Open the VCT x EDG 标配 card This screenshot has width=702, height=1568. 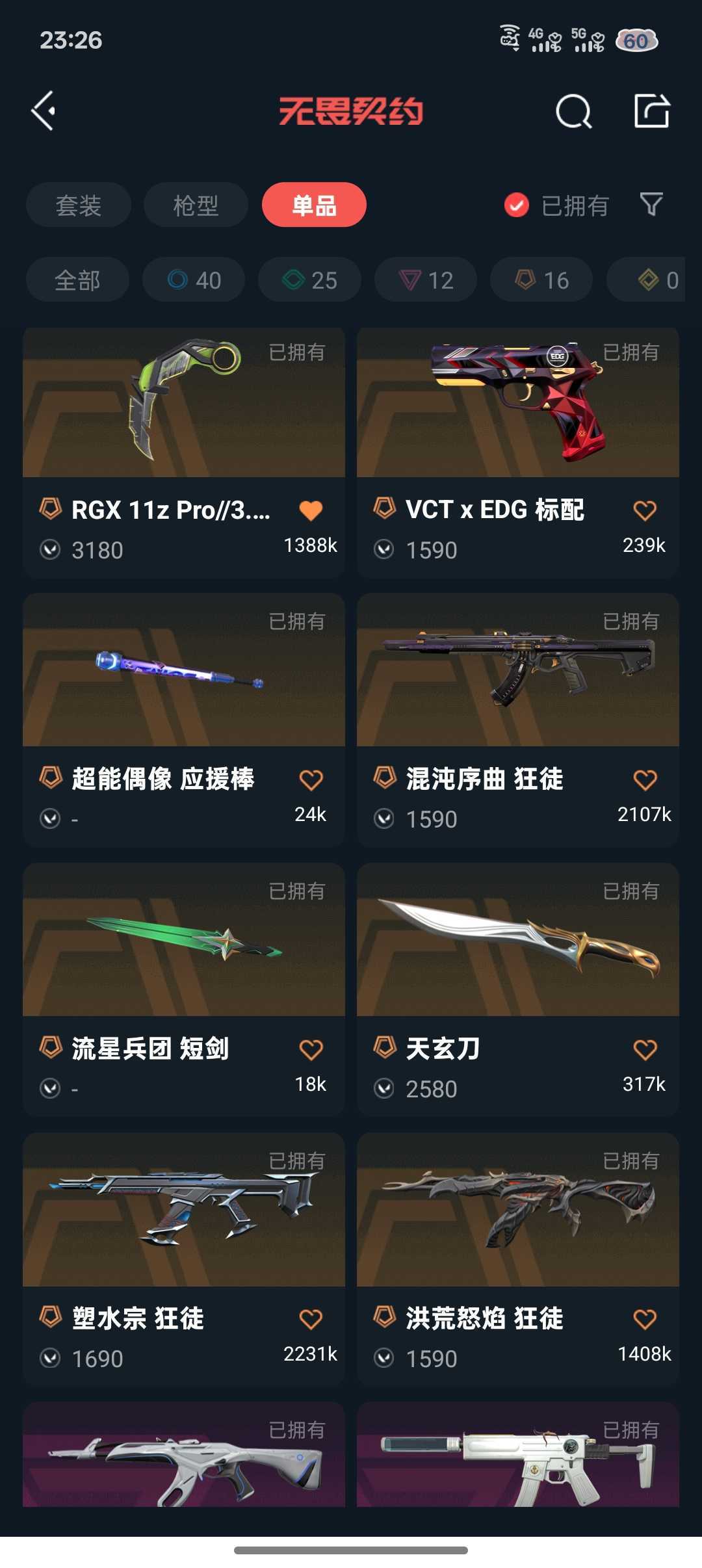pos(518,403)
